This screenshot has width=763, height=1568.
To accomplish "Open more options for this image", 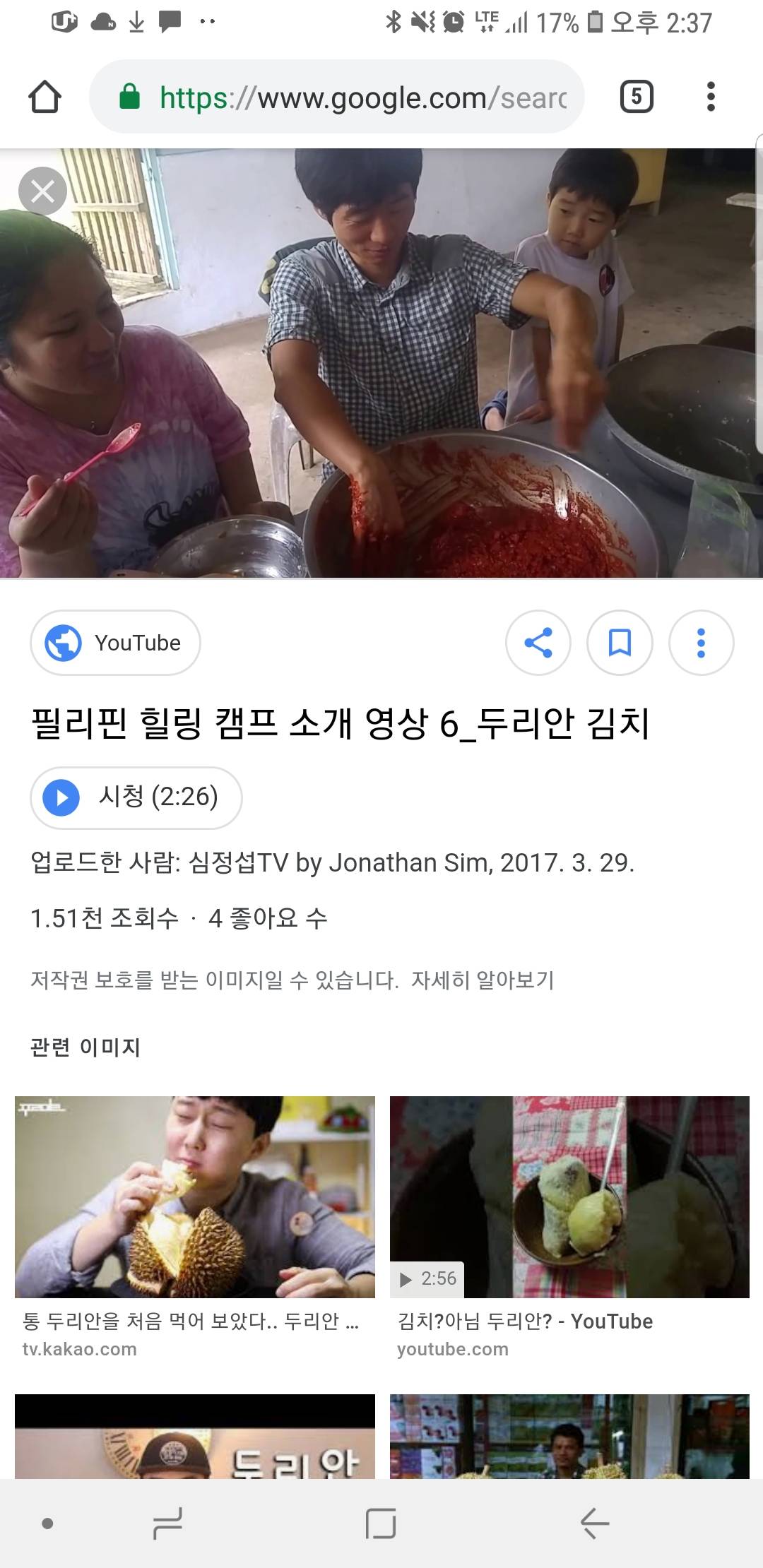I will 701,643.
